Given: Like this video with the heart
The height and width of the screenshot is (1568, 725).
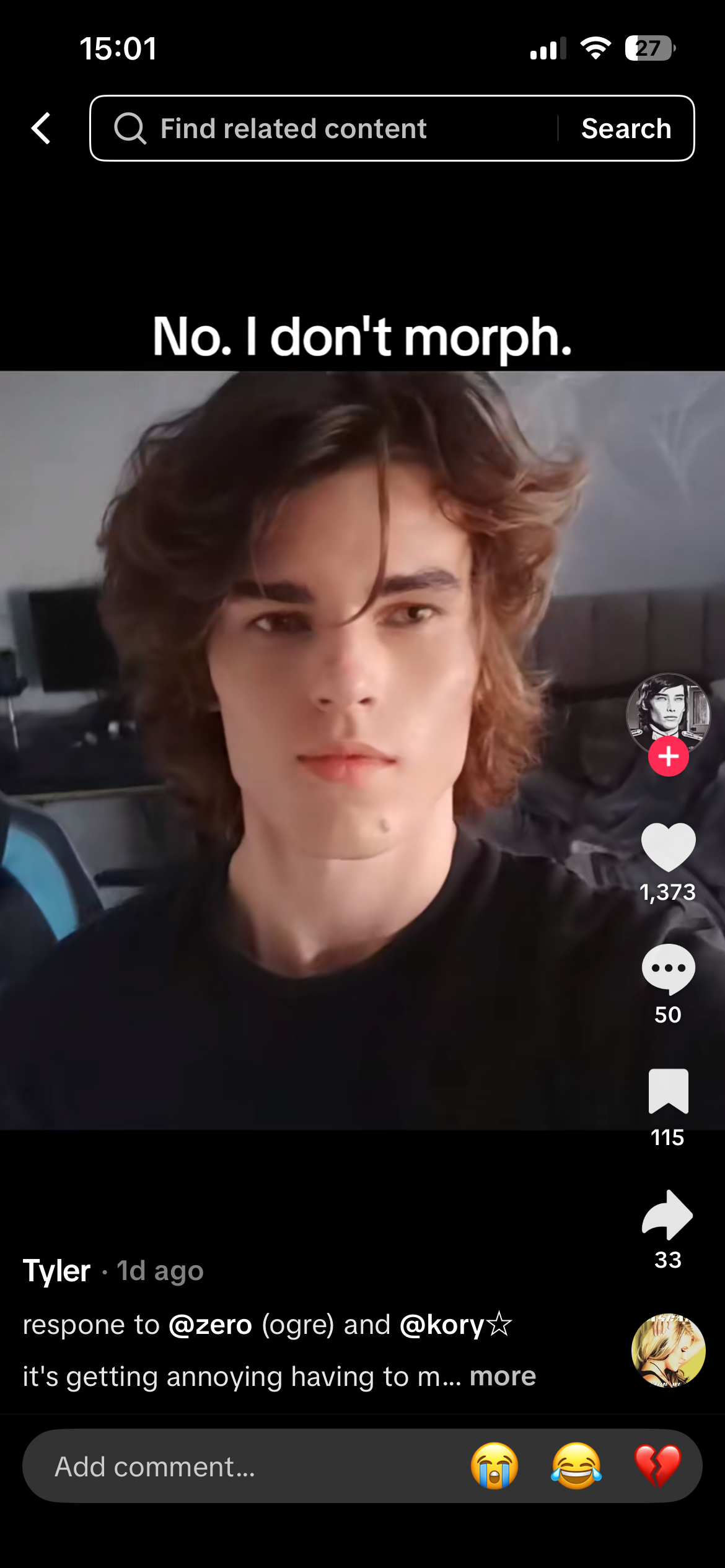Looking at the screenshot, I should pyautogui.click(x=668, y=847).
